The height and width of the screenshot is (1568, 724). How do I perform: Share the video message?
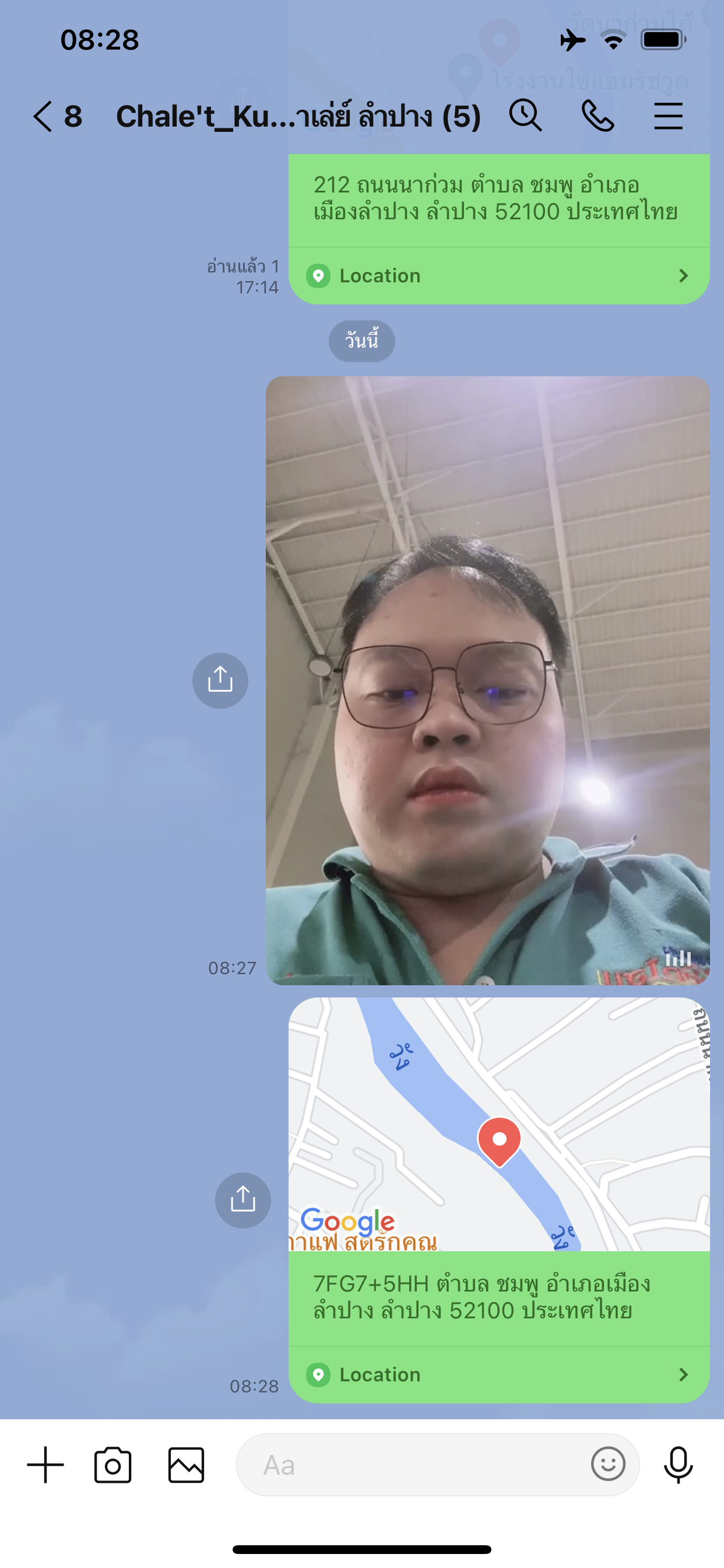(x=220, y=680)
